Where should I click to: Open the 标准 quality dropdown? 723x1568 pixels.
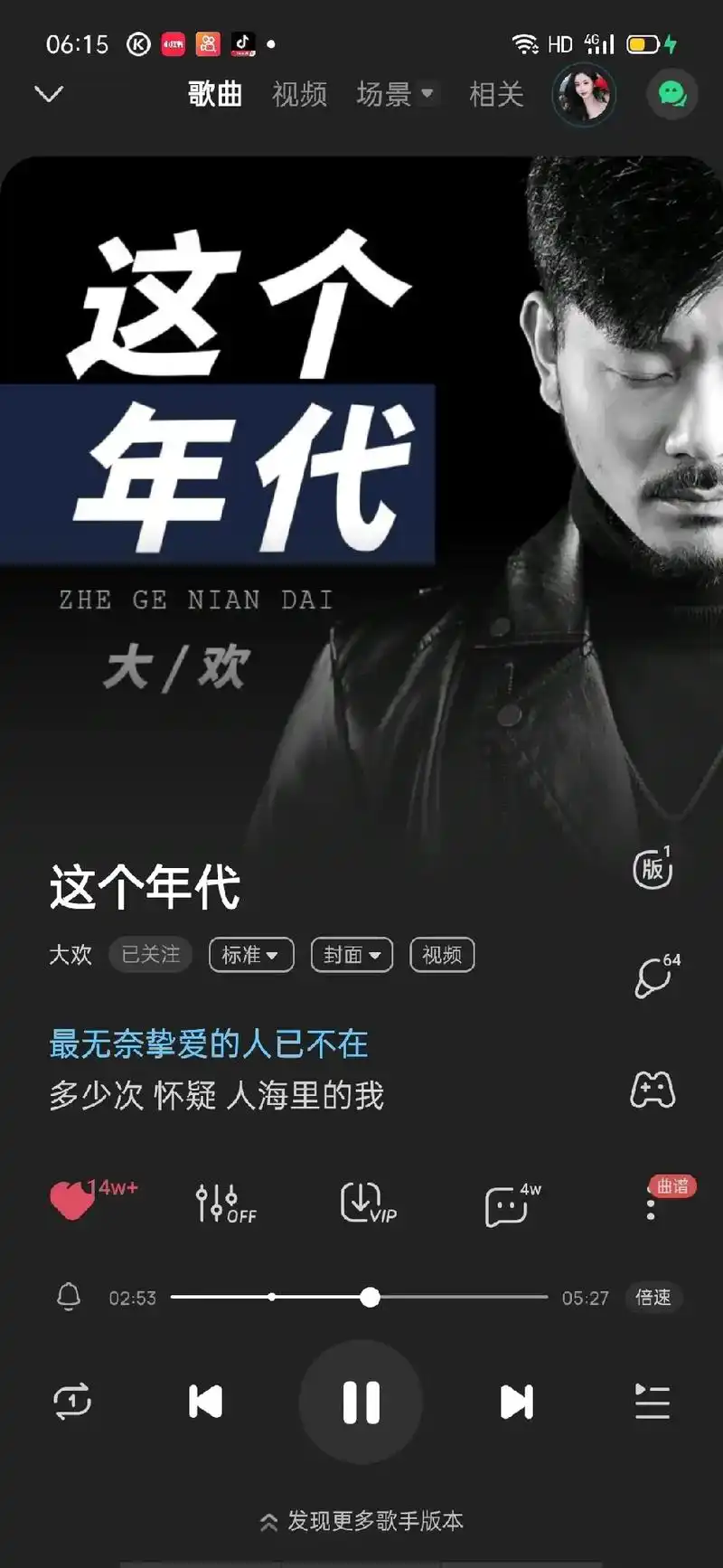click(x=250, y=955)
